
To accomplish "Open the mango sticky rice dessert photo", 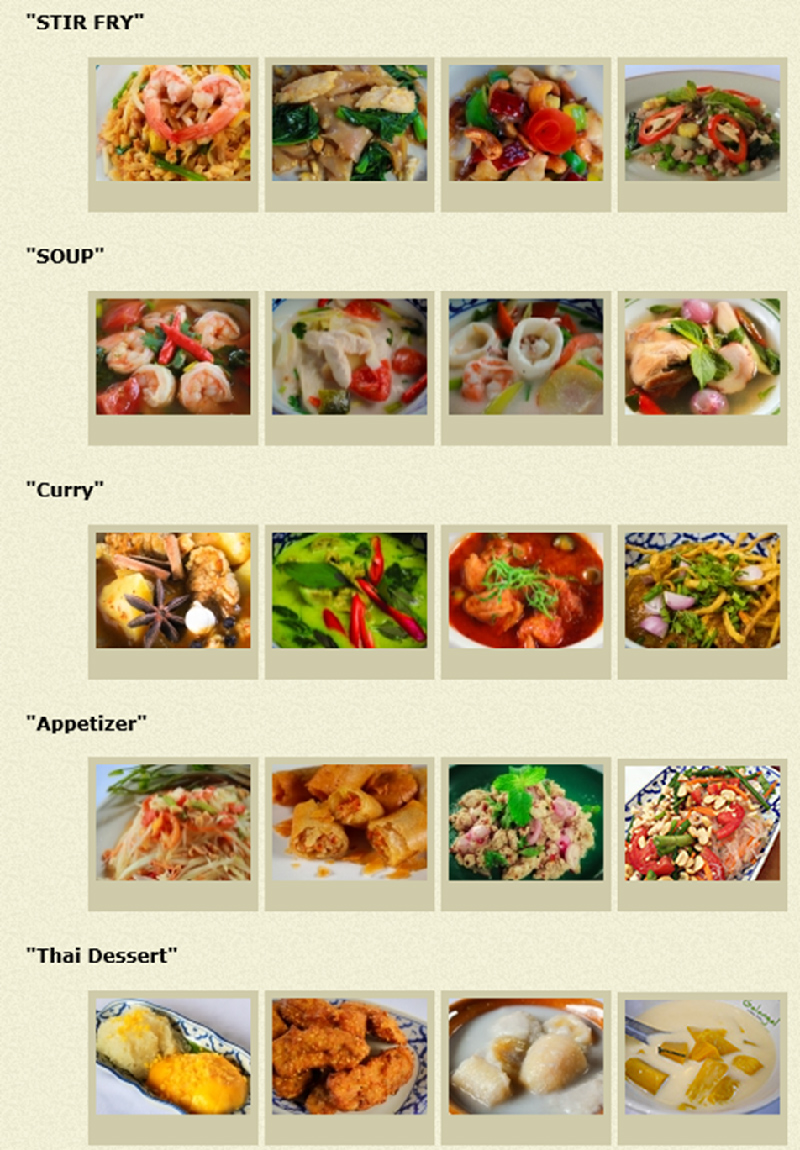I will (173, 1056).
